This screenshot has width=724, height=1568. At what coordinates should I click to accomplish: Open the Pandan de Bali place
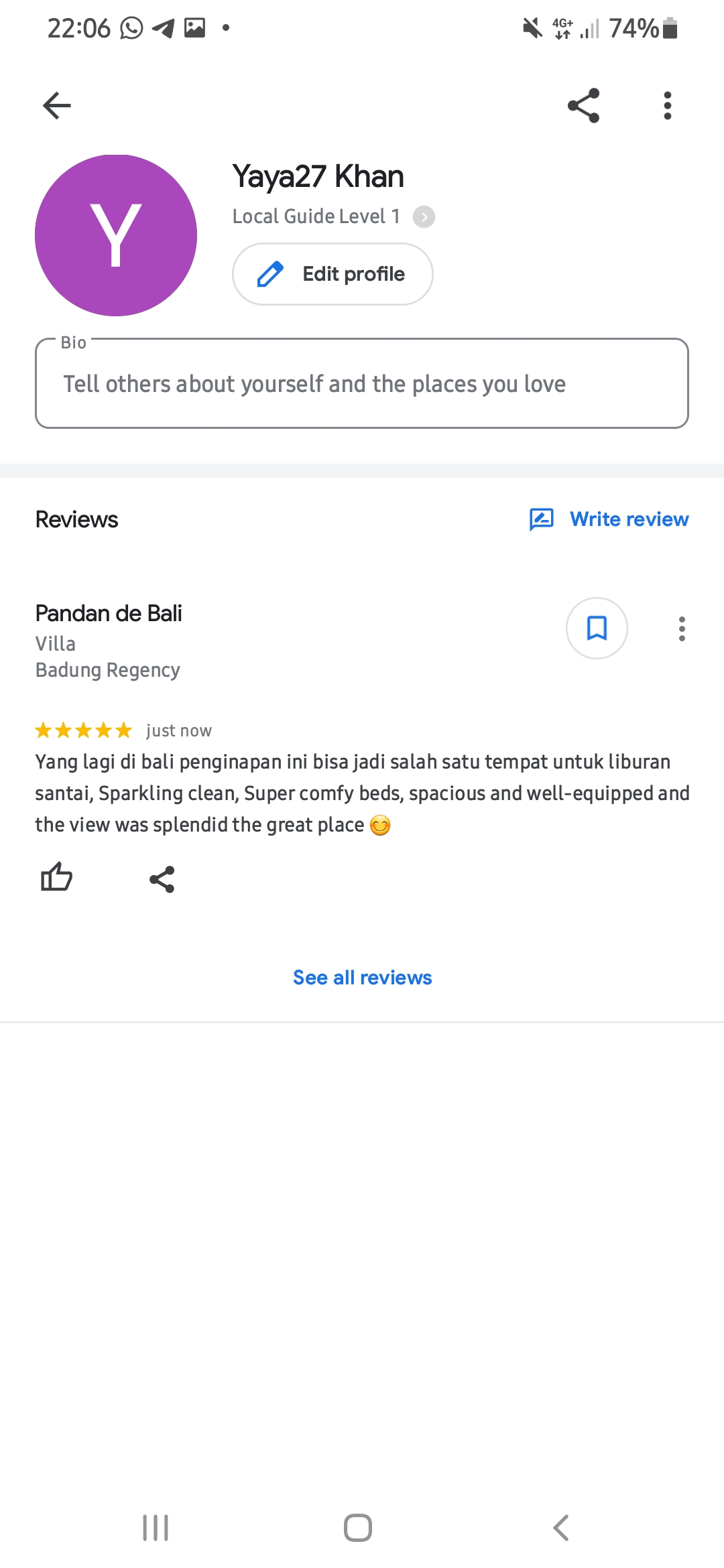109,613
